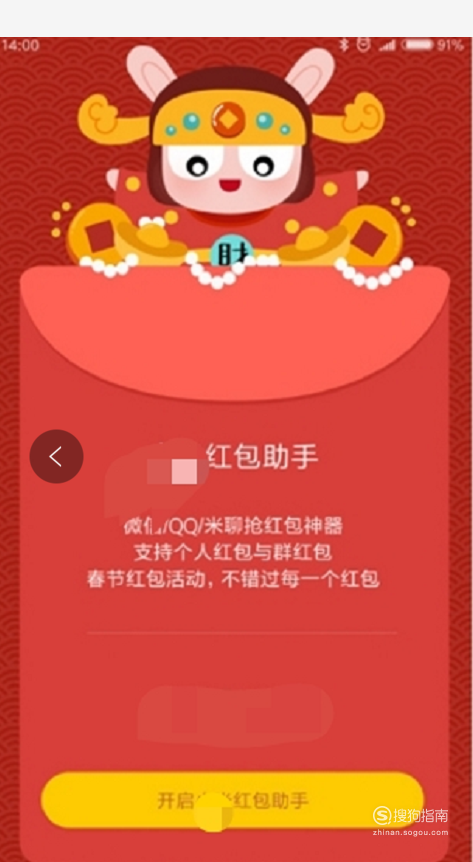The image size is (473, 862).
Task: Go back with the round arrow button
Action: (x=57, y=456)
